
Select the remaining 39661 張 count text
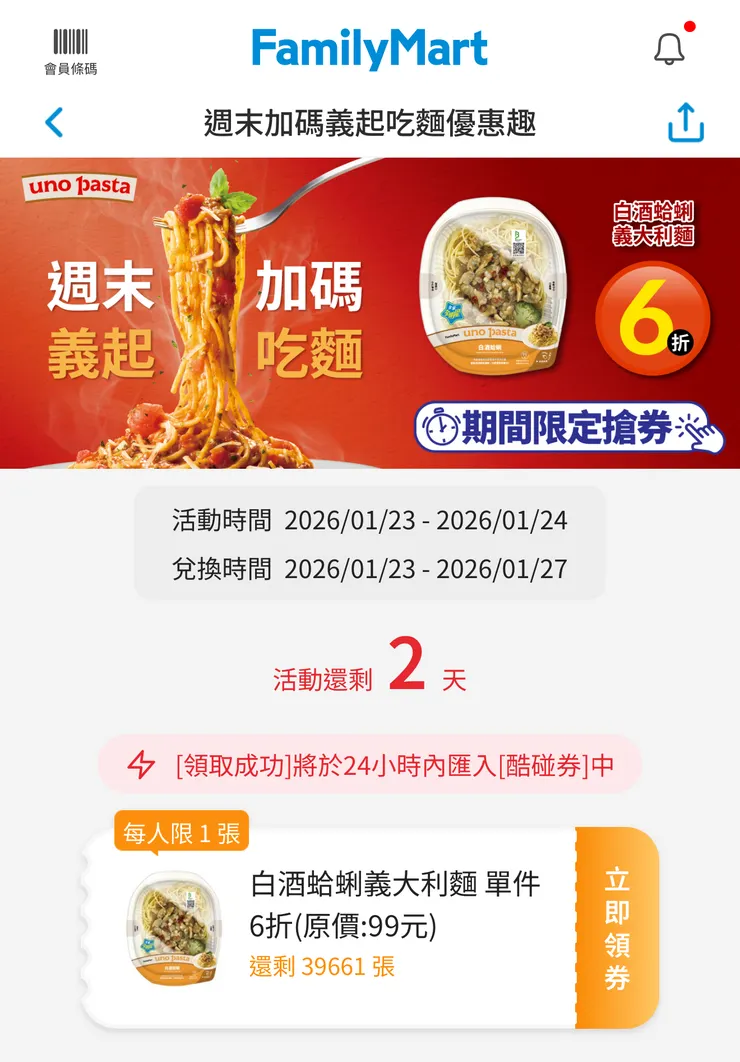[320, 966]
